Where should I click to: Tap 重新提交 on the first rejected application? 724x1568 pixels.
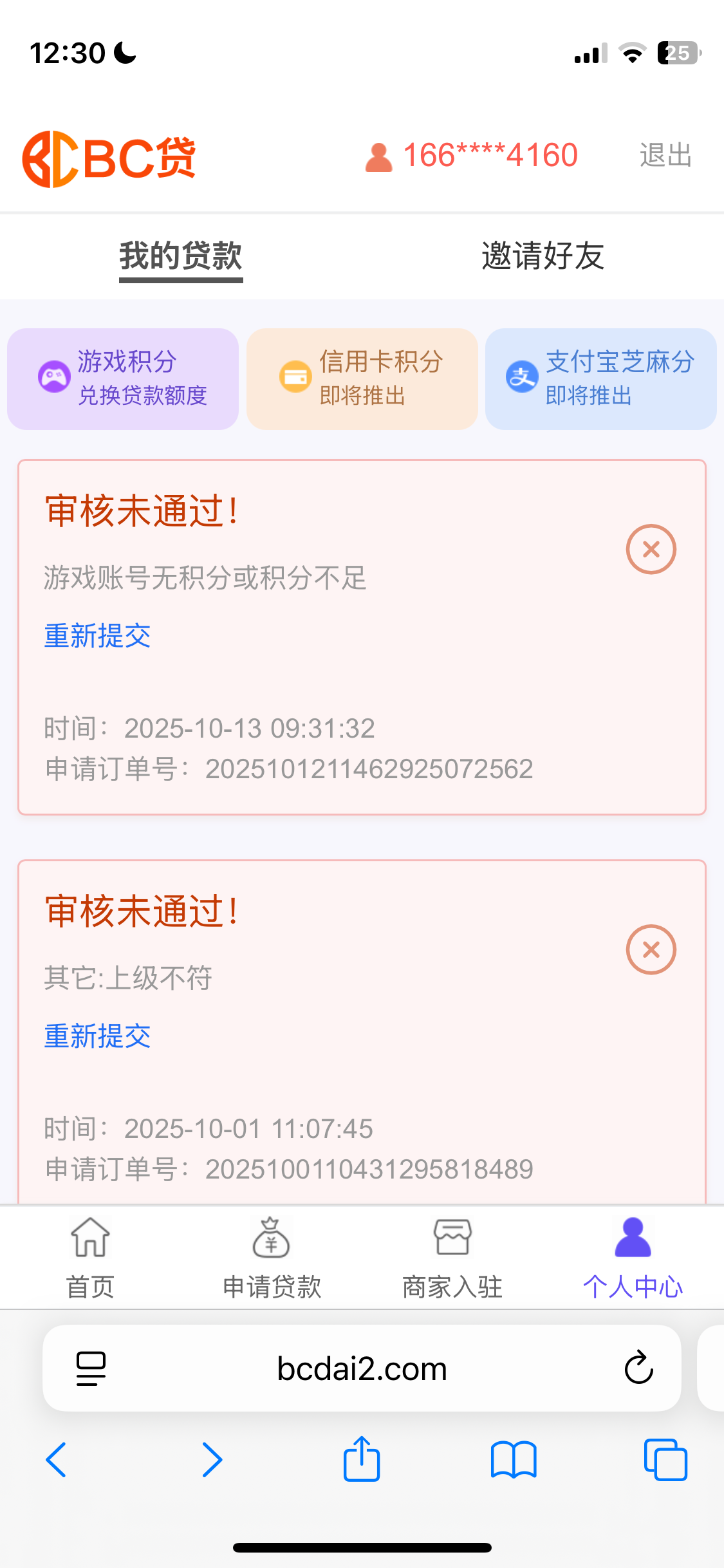[x=97, y=636]
